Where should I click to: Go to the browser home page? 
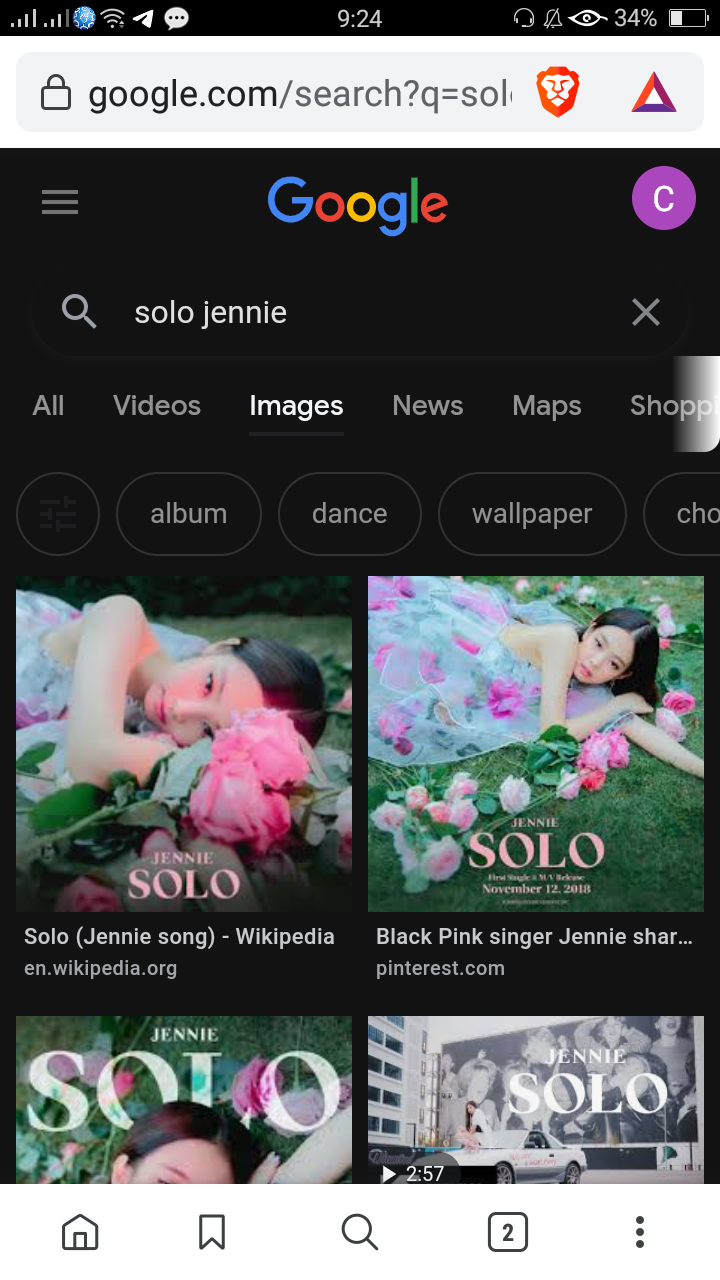click(80, 1232)
